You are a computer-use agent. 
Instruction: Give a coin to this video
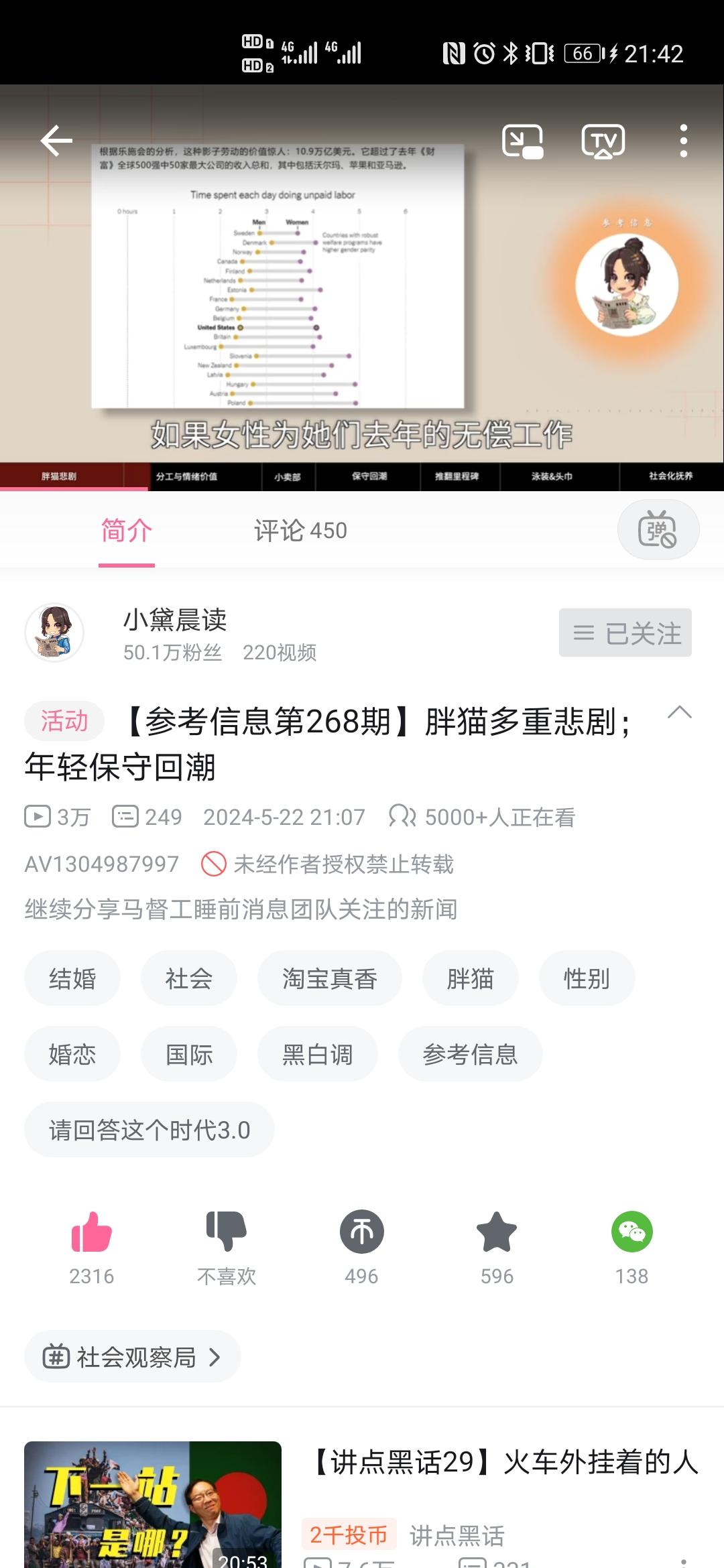tap(361, 1233)
